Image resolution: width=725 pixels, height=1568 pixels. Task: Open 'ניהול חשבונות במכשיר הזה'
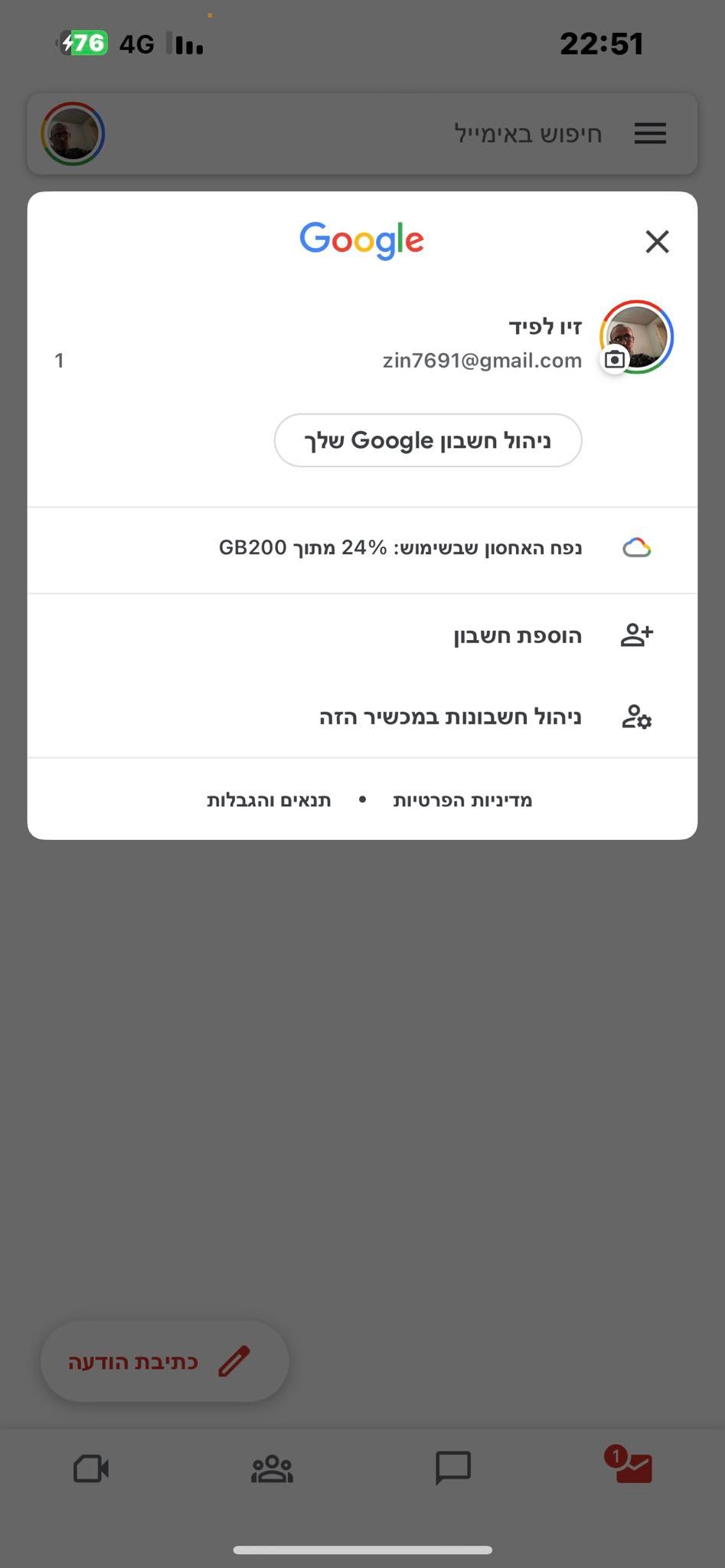450,717
